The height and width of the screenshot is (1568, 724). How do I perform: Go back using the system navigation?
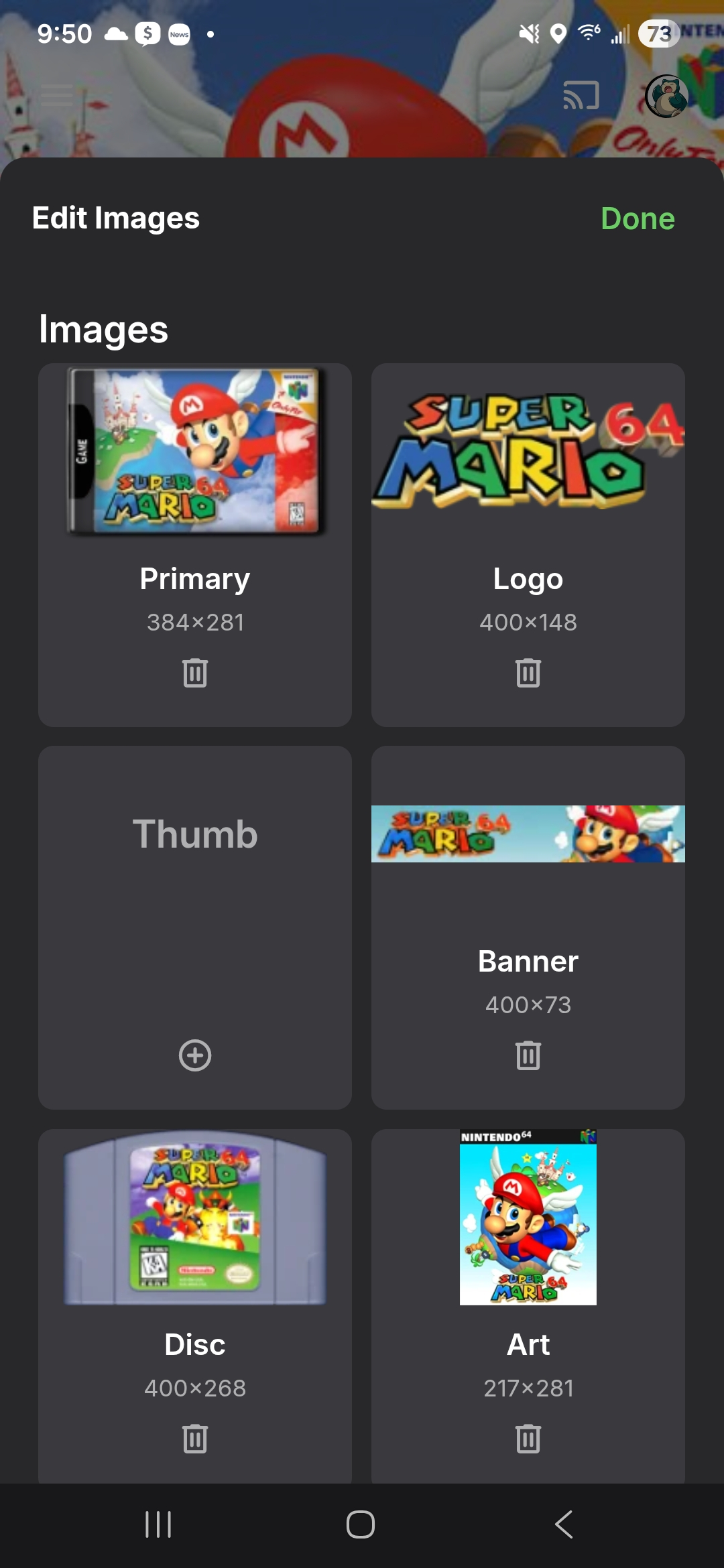(x=564, y=1524)
